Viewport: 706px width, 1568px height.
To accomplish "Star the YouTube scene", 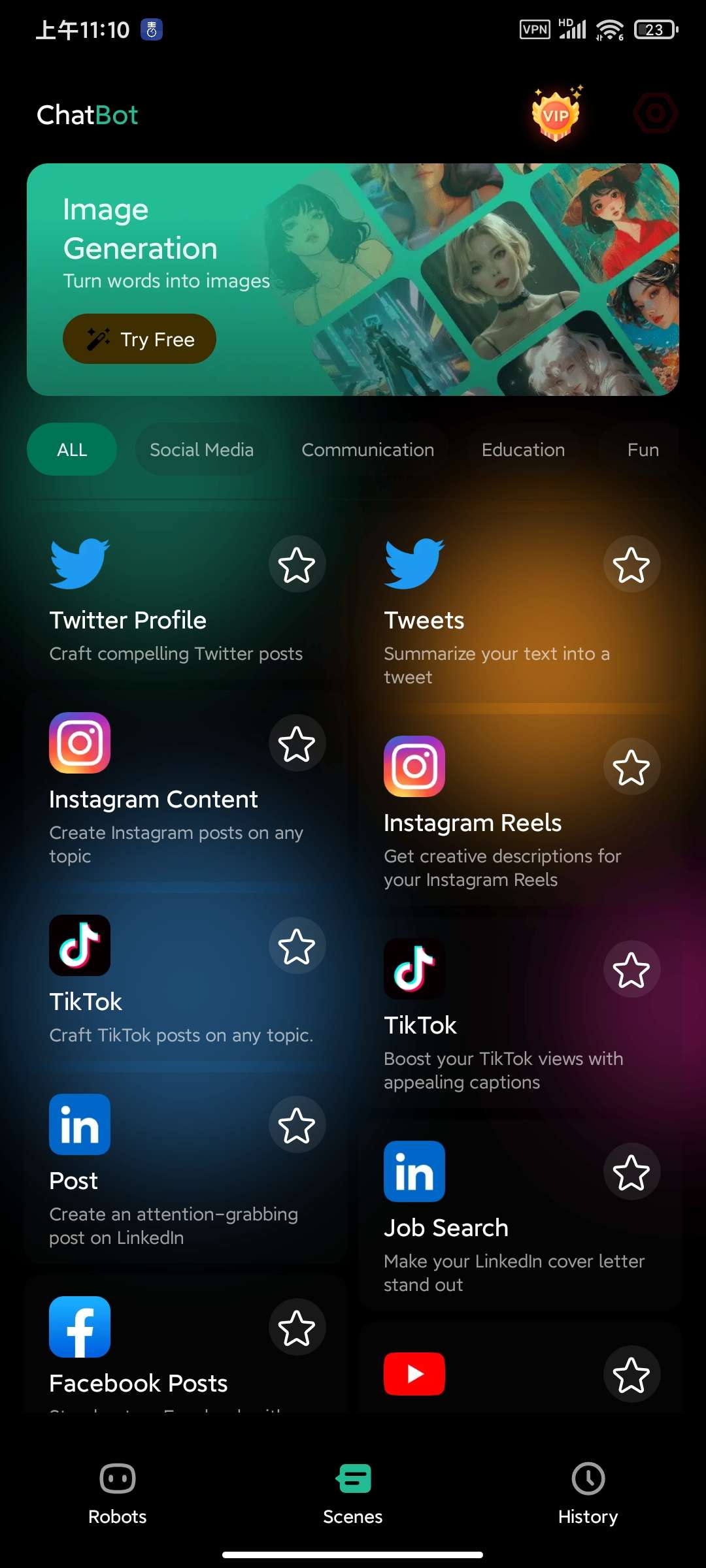I will click(x=631, y=1375).
